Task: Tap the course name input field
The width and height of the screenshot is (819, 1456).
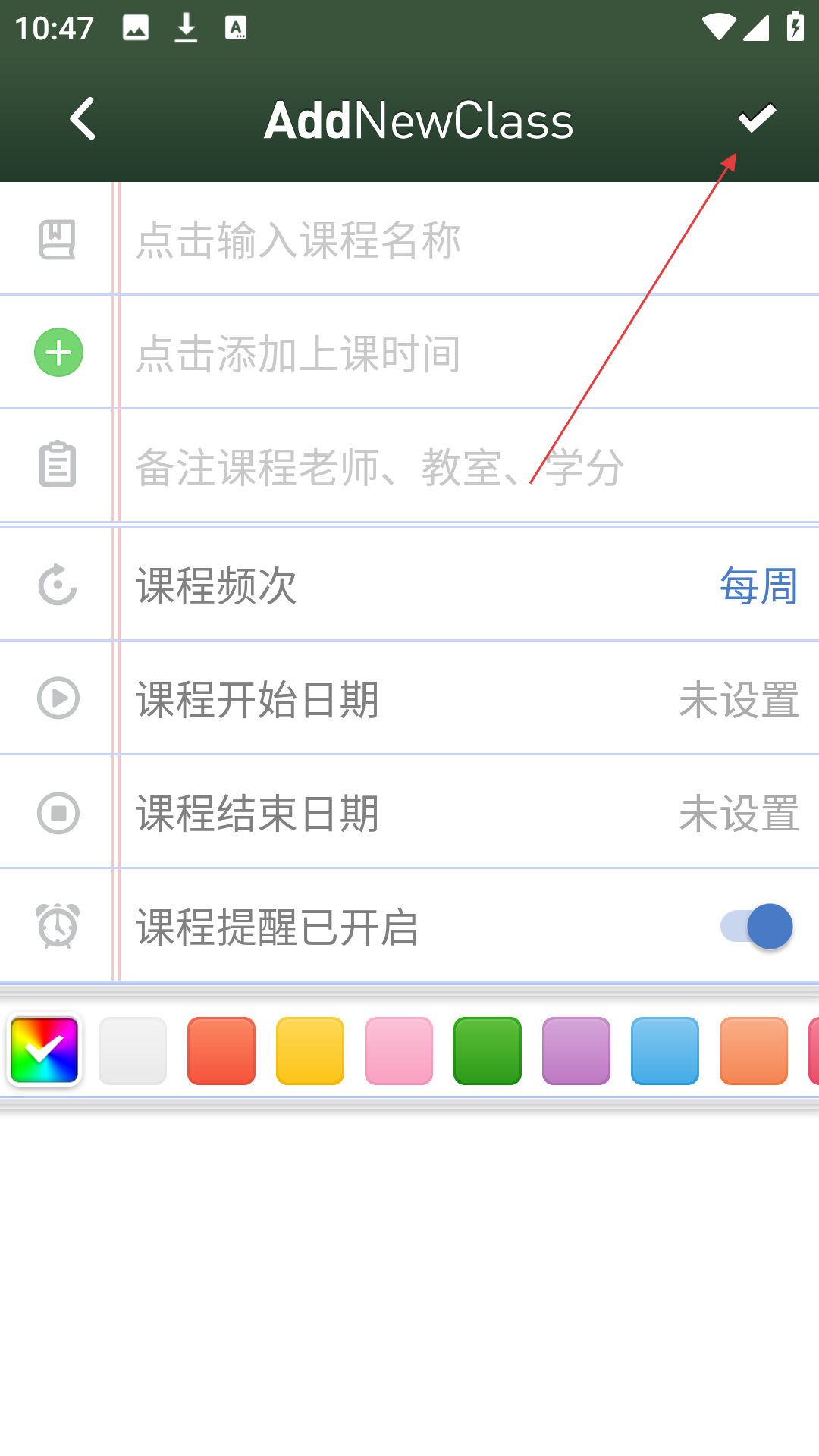Action: (455, 240)
